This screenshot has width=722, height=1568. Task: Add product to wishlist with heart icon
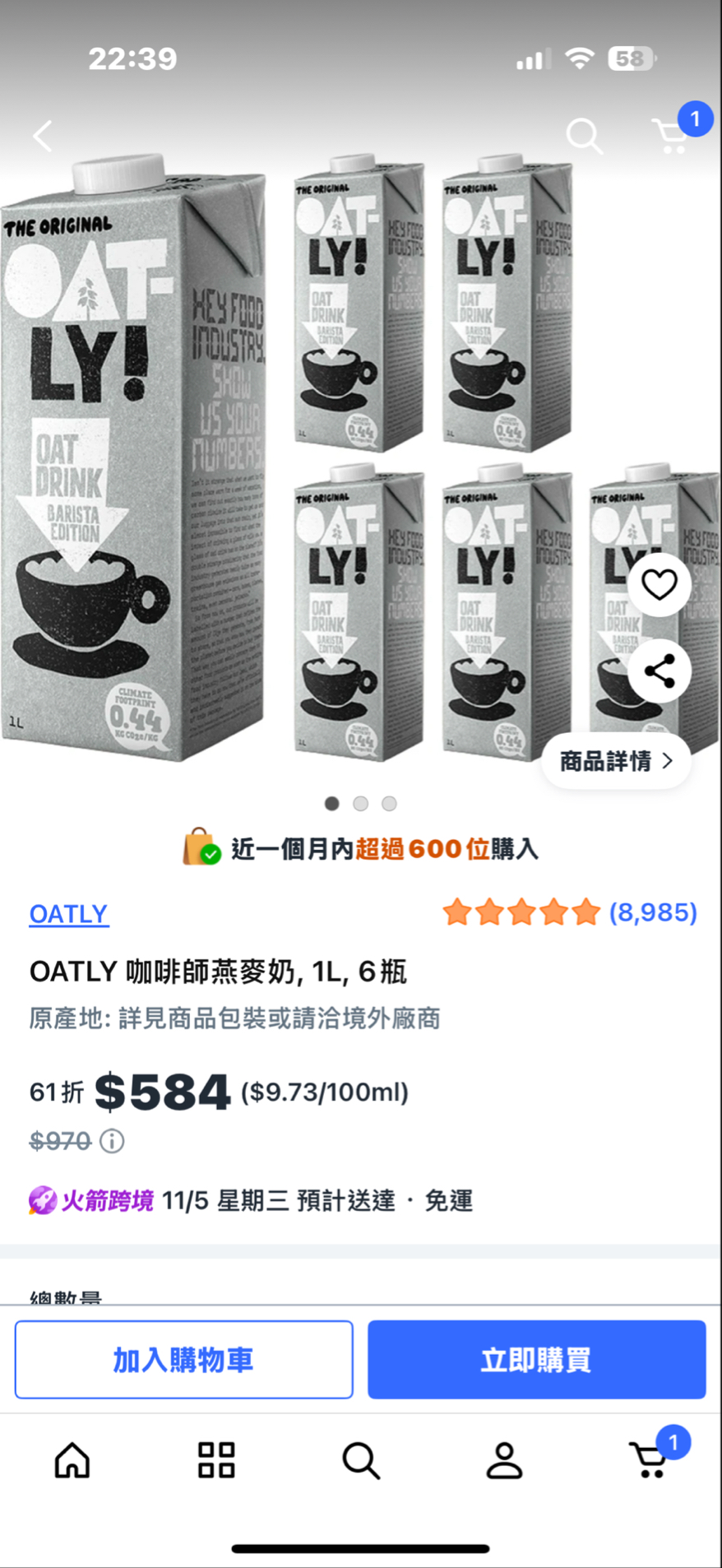click(659, 585)
